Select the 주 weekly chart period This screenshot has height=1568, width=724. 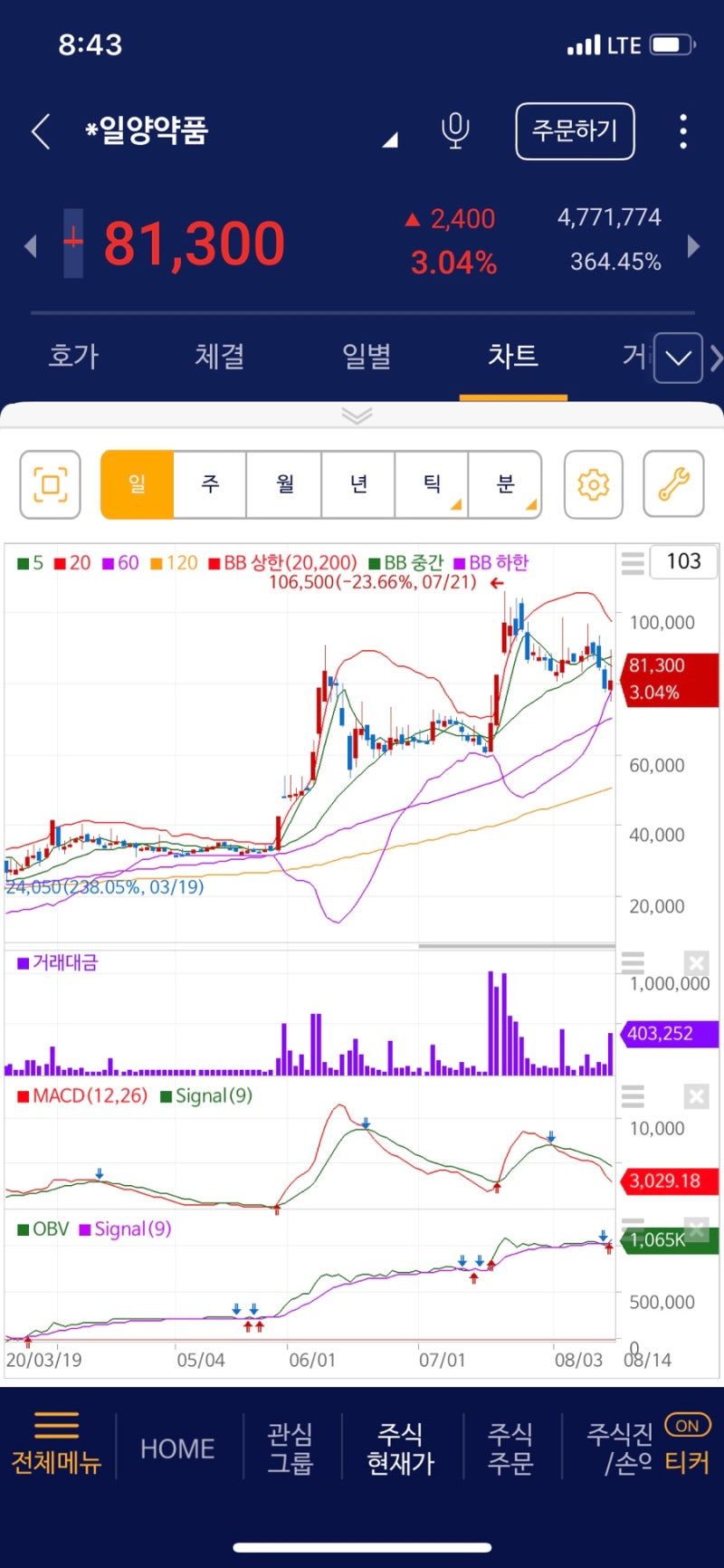[209, 484]
